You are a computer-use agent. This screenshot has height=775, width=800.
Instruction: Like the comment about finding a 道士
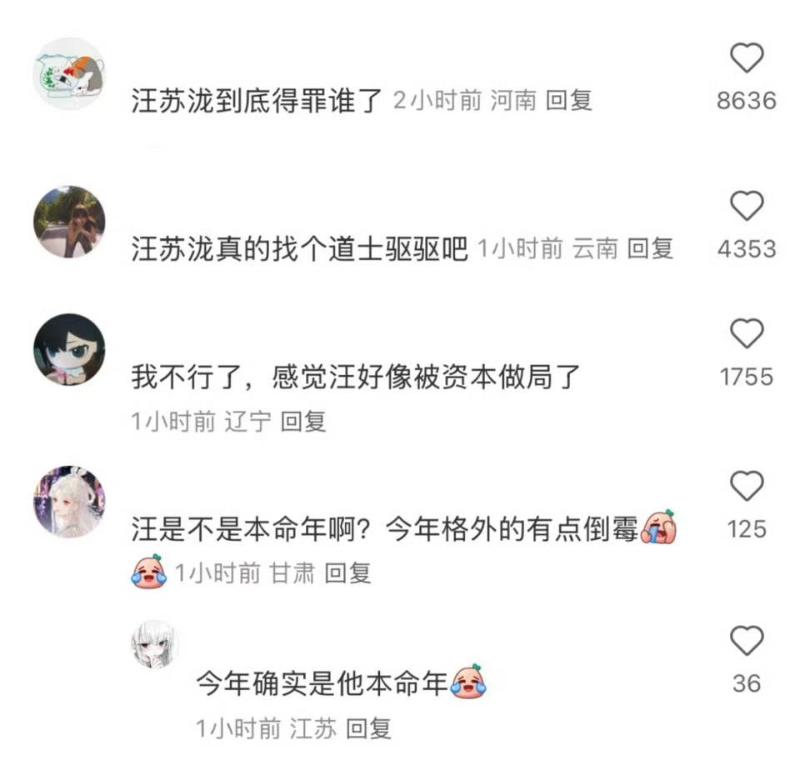pos(746,207)
